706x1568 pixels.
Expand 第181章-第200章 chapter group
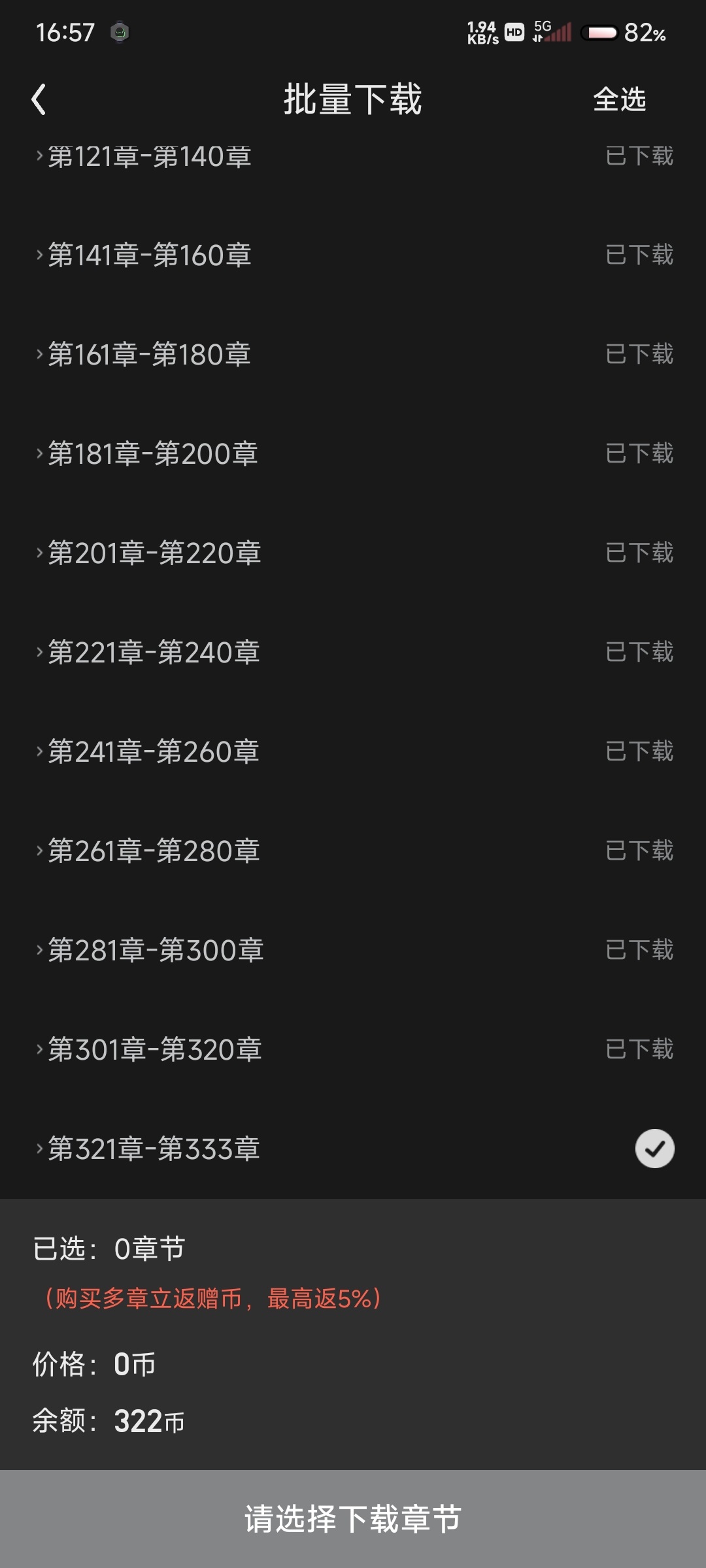(152, 454)
